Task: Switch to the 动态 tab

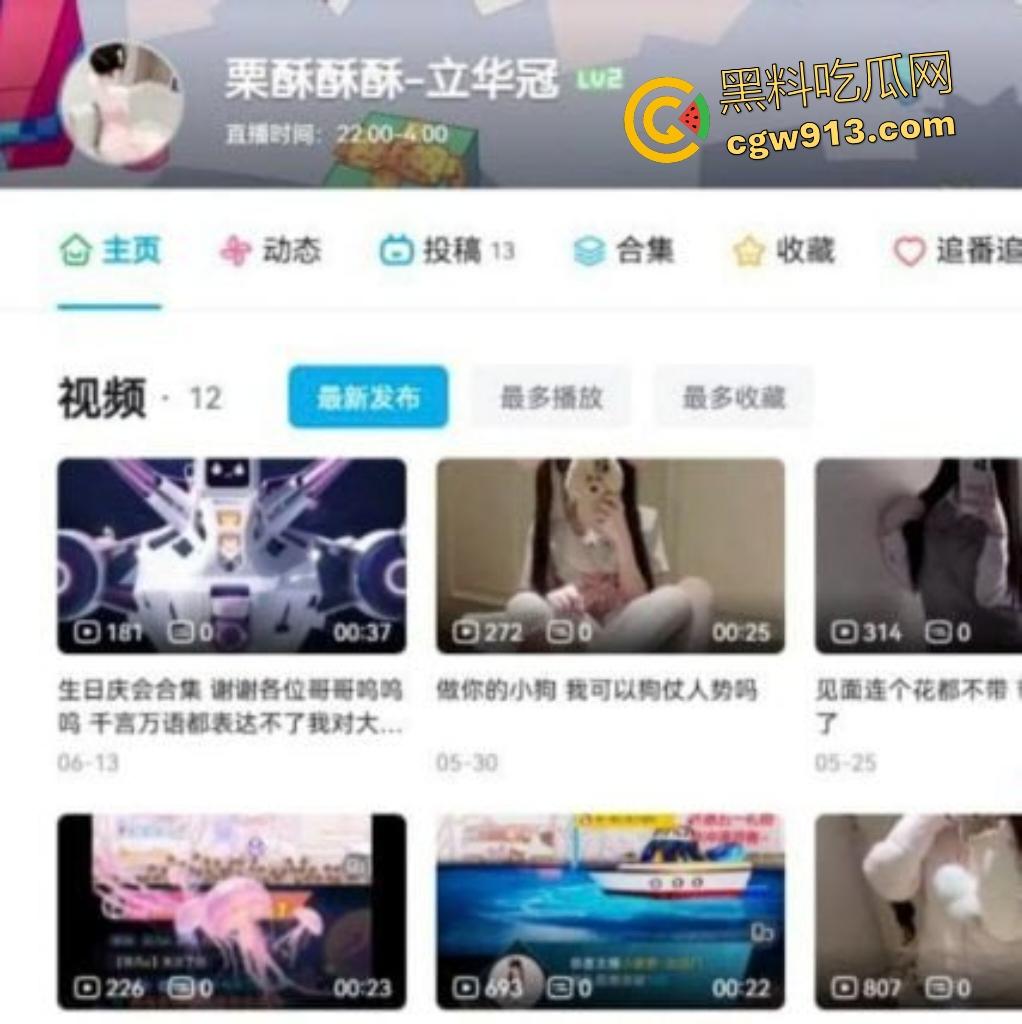Action: [x=271, y=251]
